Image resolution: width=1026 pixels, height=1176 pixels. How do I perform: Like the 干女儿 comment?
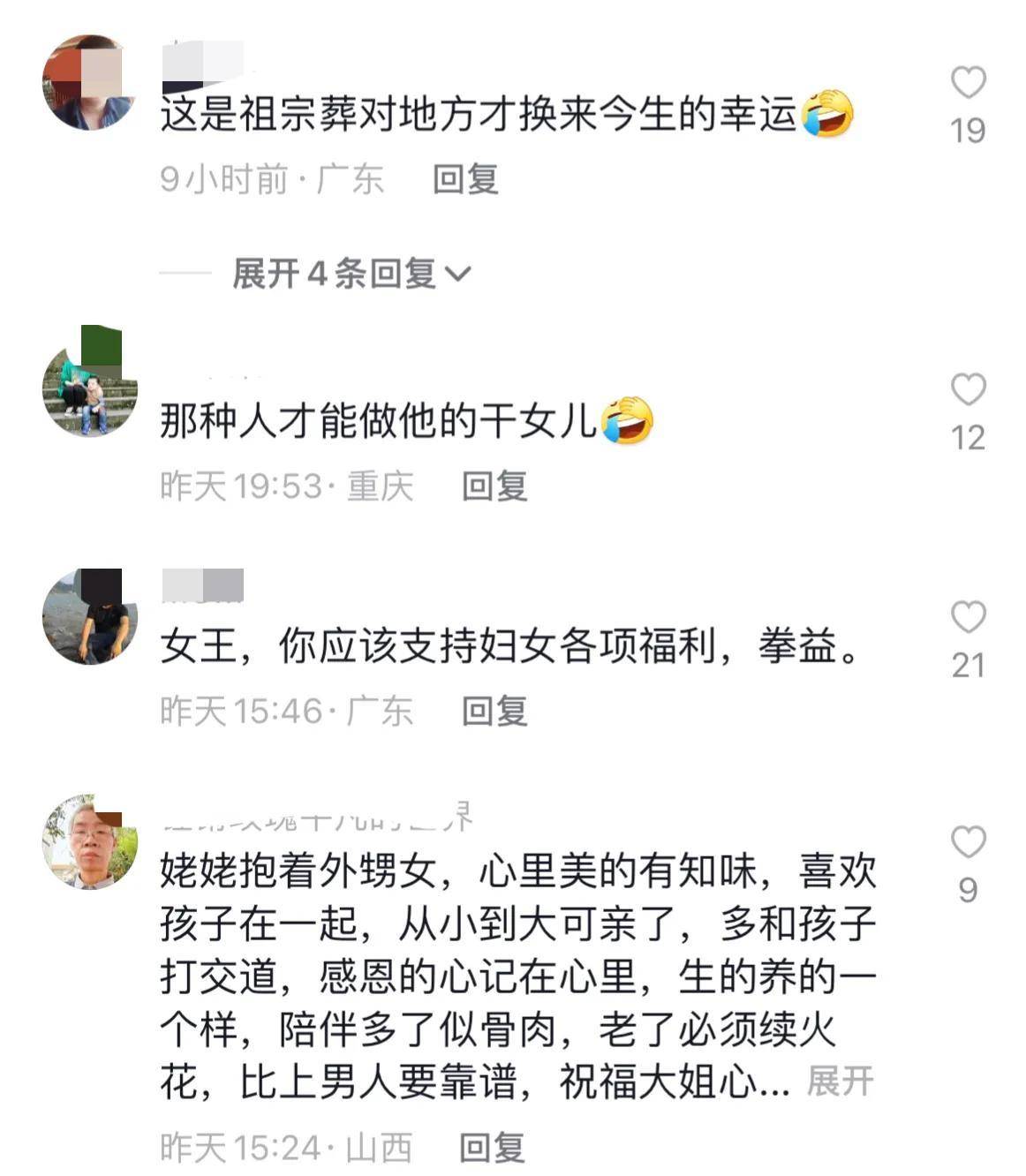tap(968, 389)
